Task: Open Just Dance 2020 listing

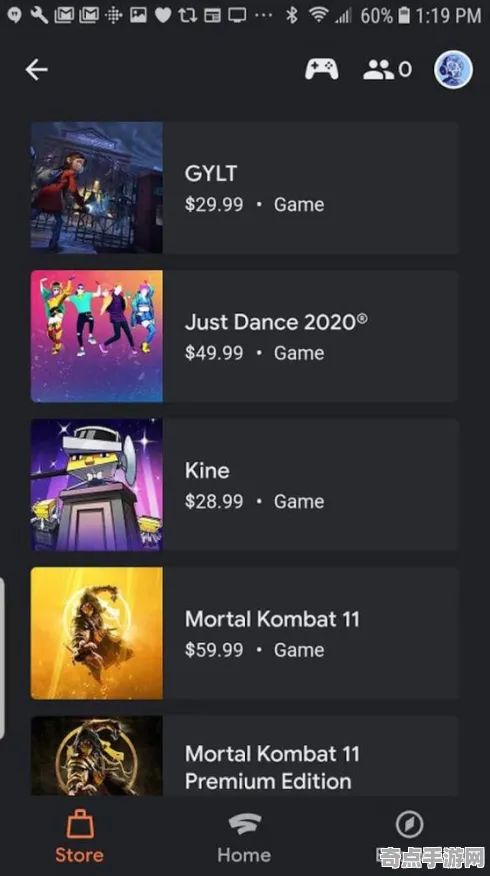Action: (245, 336)
